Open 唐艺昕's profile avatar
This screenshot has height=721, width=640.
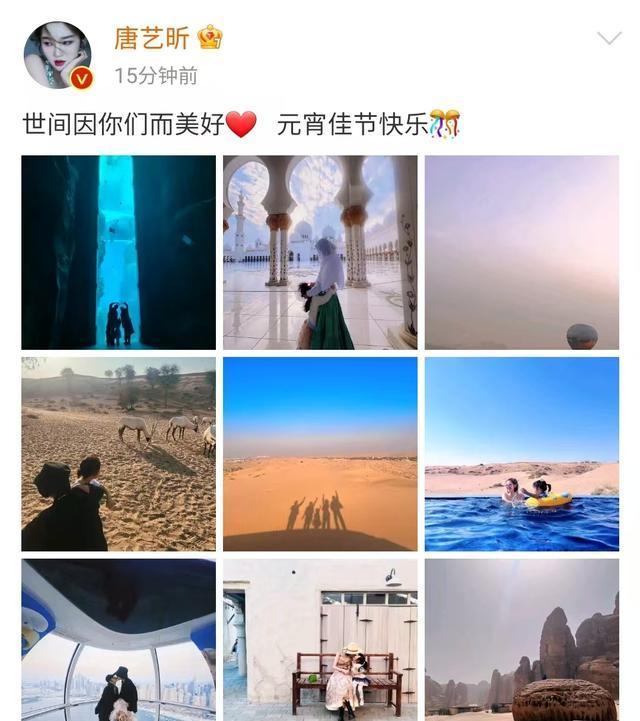pyautogui.click(x=57, y=54)
